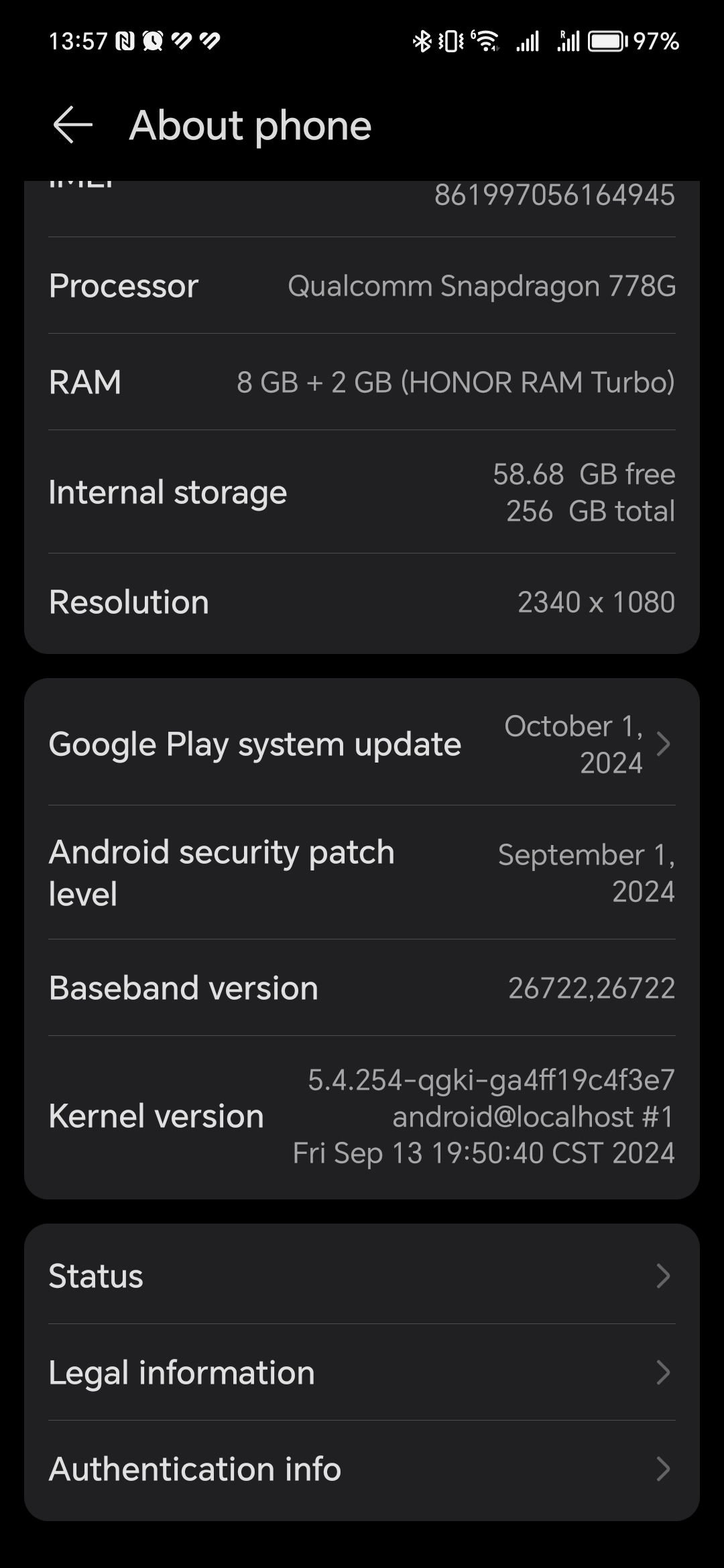The height and width of the screenshot is (1568, 724).
Task: Expand the Legal information chevron
Action: tap(664, 1372)
